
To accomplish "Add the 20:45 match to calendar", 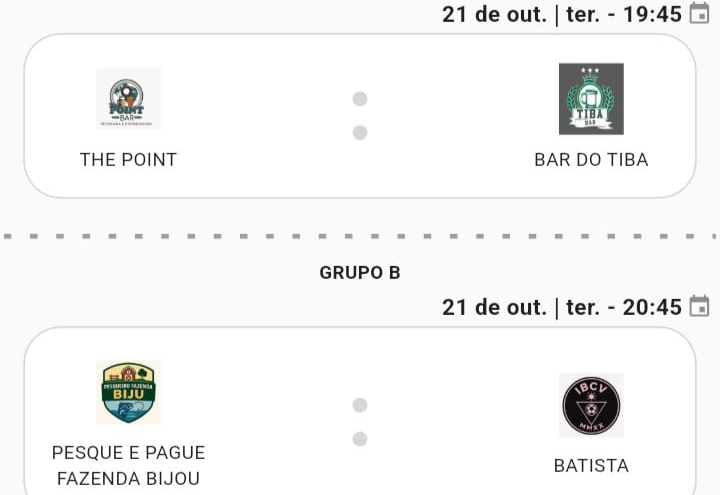I will (x=700, y=306).
